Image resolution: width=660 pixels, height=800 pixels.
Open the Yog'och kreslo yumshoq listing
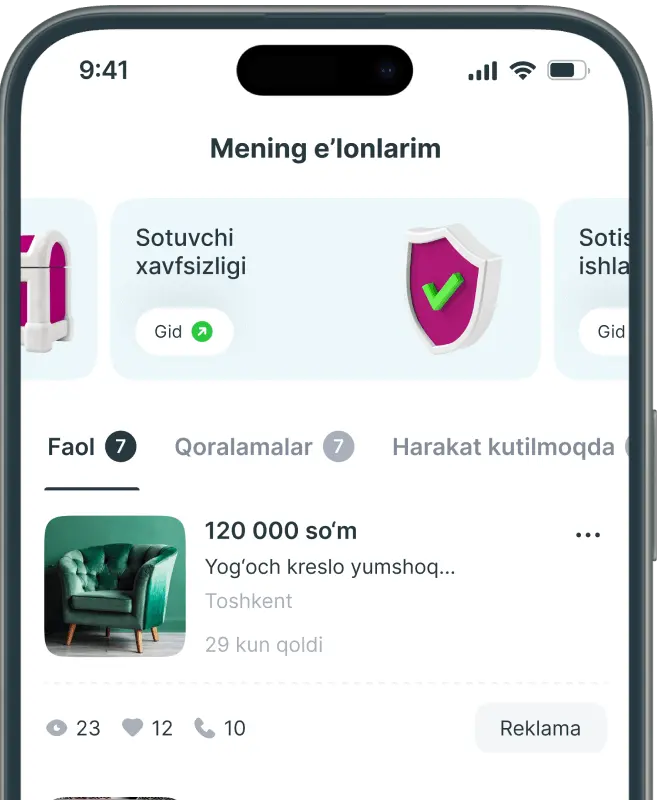click(x=329, y=567)
